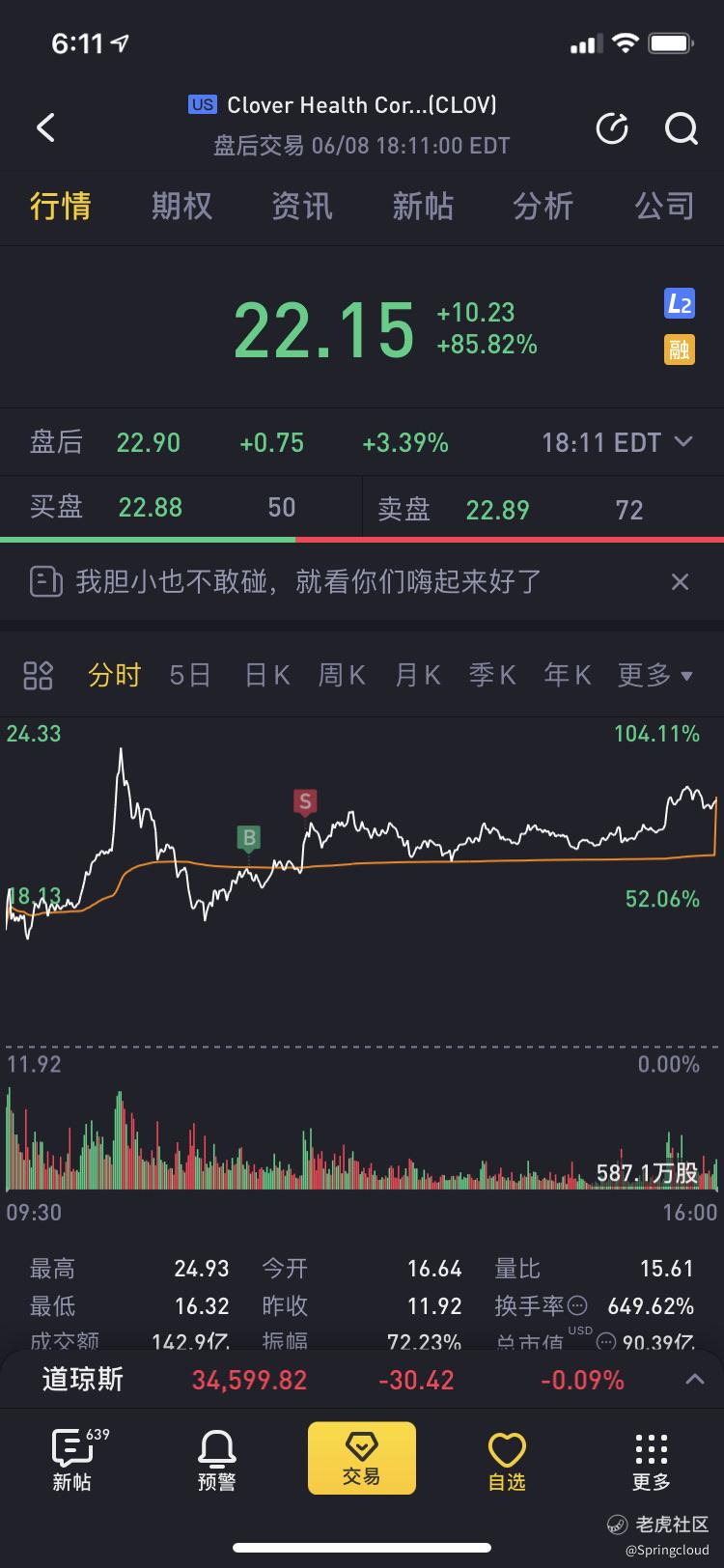Go back using the top-left arrow

[45, 127]
